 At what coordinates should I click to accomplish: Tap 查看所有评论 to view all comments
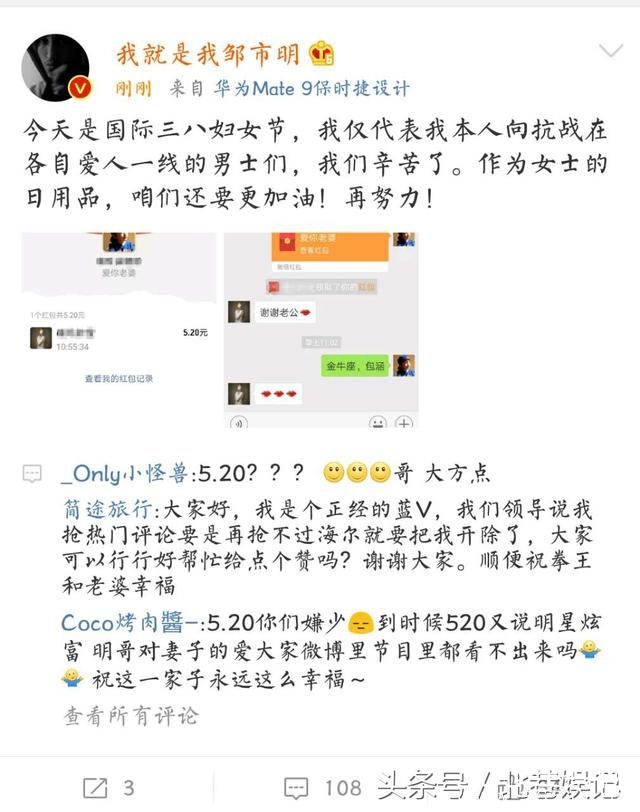pos(131,714)
